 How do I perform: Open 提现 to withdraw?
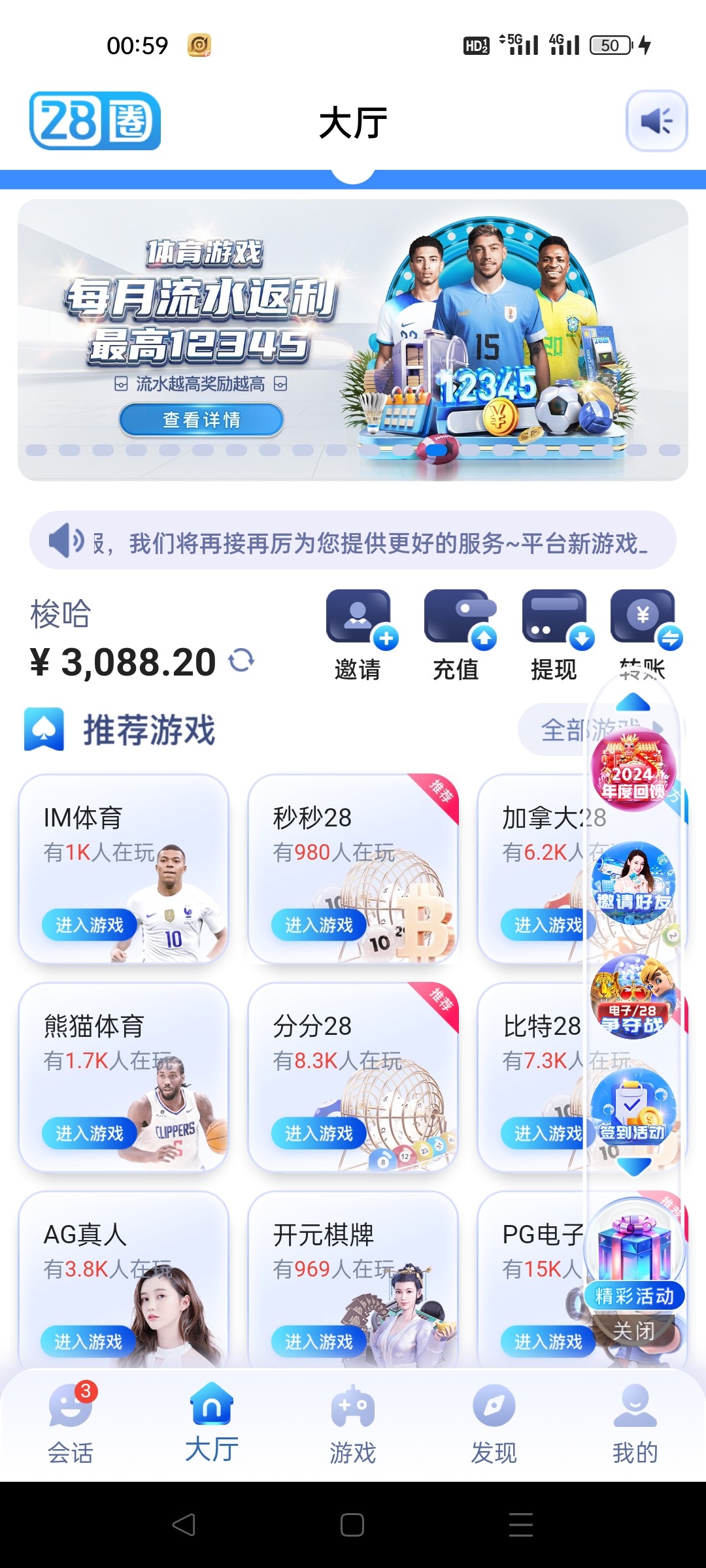pyautogui.click(x=555, y=635)
